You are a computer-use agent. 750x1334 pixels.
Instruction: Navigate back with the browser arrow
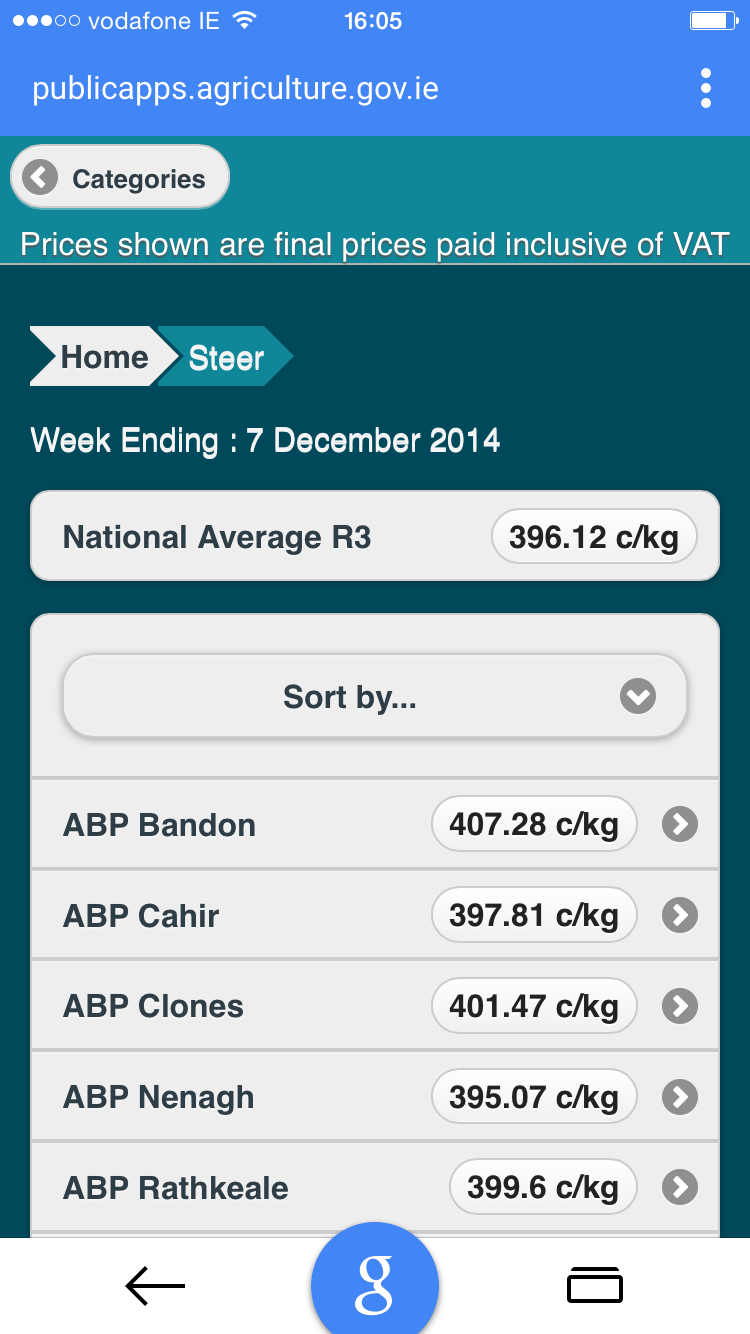tap(155, 1286)
